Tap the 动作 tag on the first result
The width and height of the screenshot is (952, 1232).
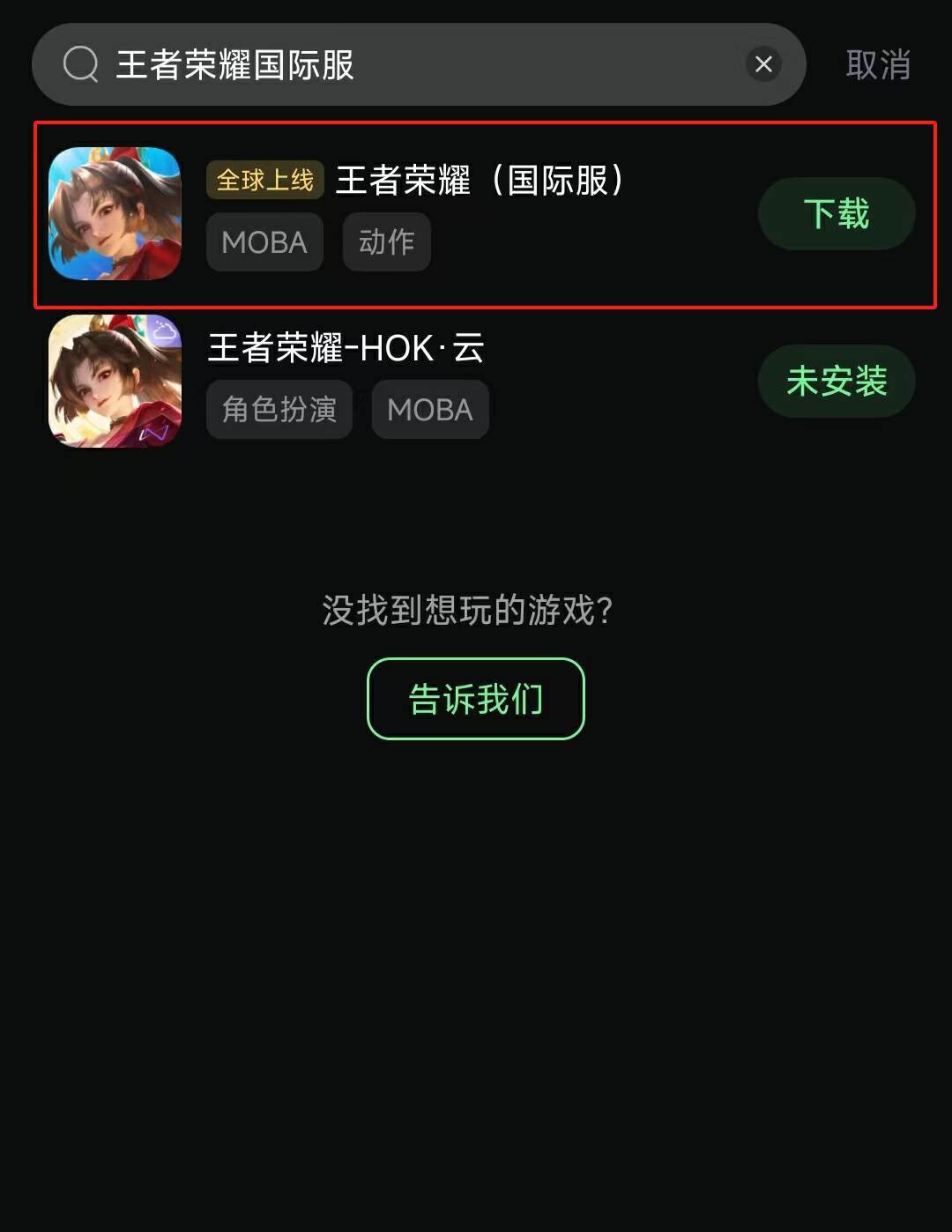coord(386,241)
